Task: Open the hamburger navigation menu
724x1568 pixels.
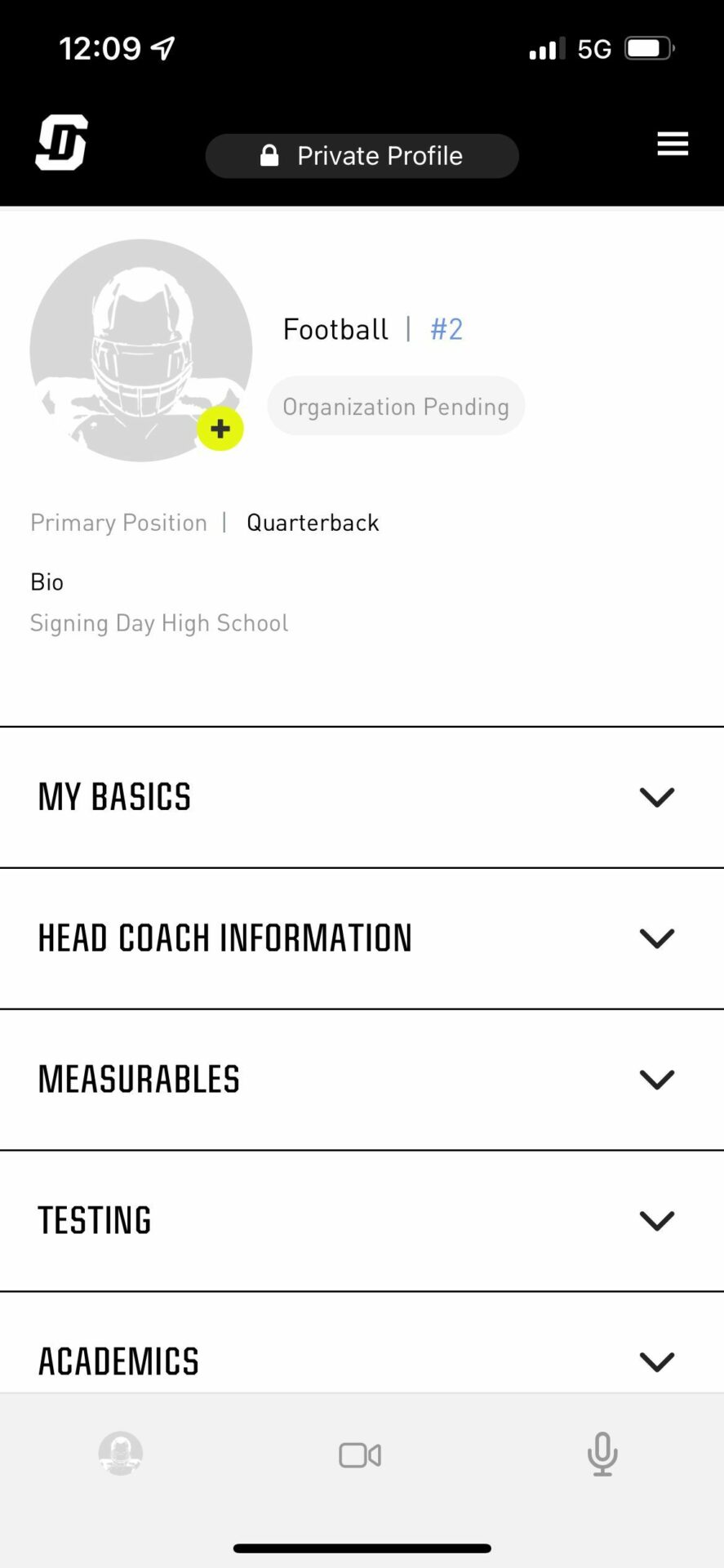Action: 672,144
